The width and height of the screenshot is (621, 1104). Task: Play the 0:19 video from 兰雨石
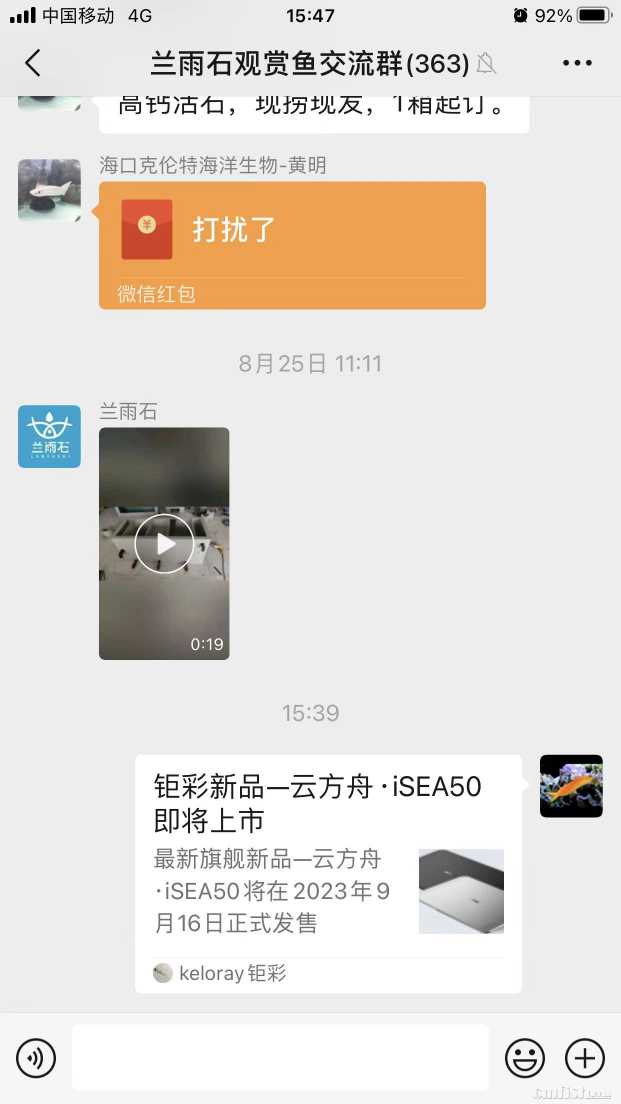pos(164,543)
